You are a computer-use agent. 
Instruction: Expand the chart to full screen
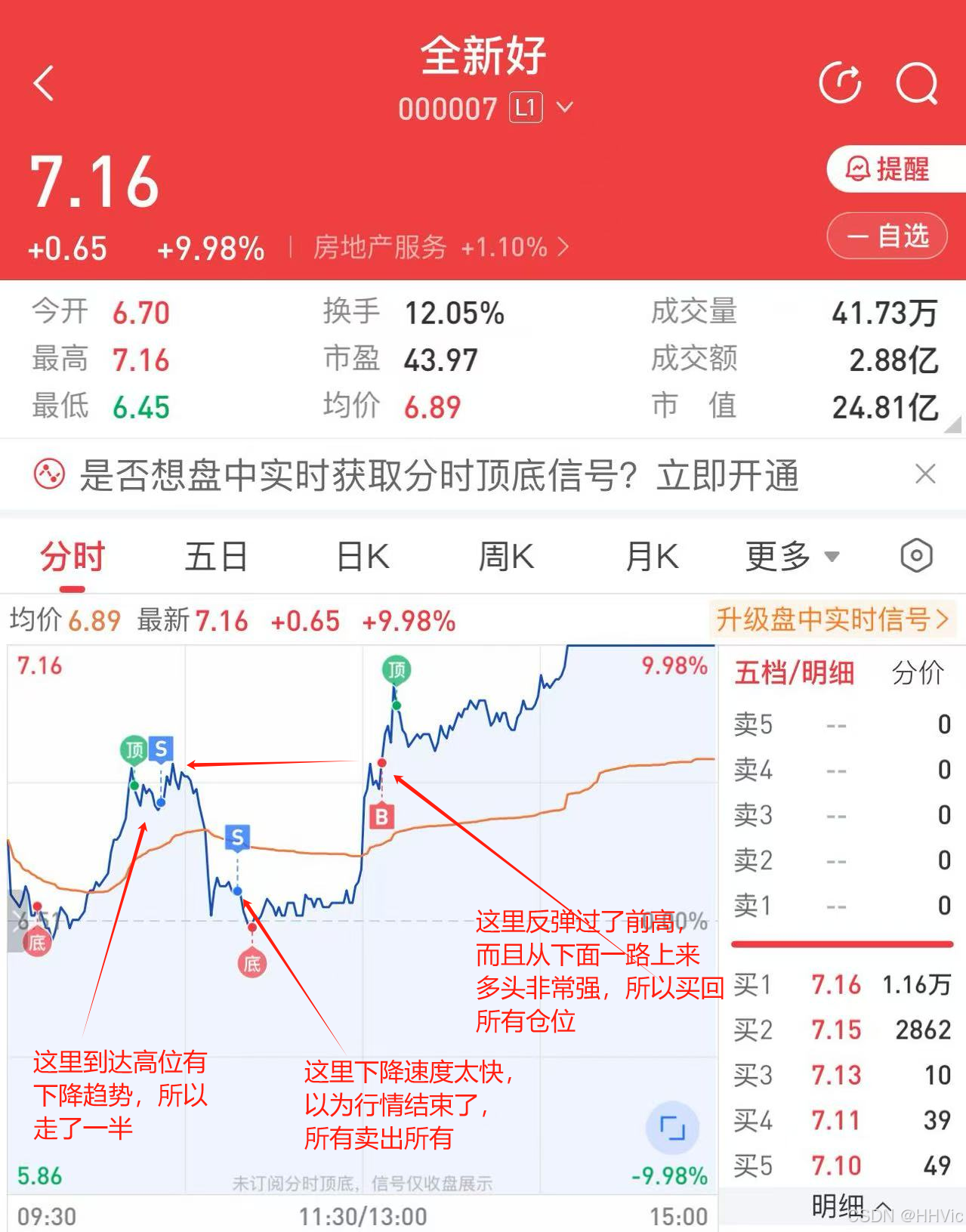tap(672, 1129)
